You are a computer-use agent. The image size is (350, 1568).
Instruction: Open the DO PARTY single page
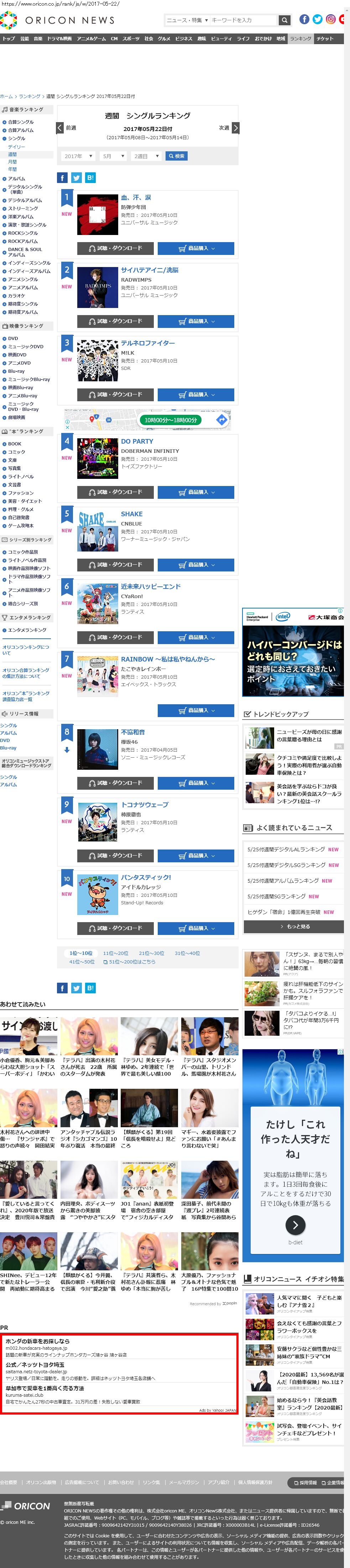pos(137,441)
